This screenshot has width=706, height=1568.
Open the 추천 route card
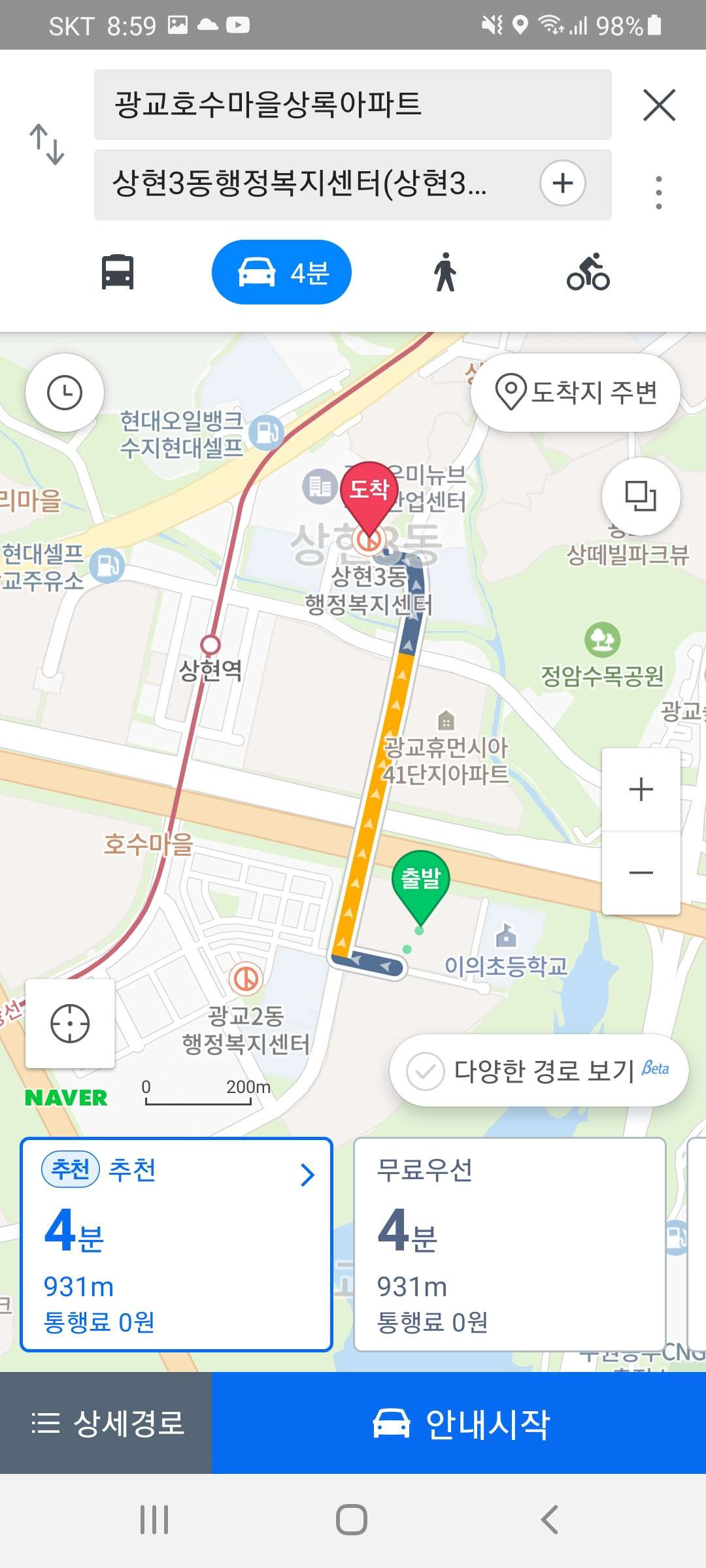(176, 1245)
